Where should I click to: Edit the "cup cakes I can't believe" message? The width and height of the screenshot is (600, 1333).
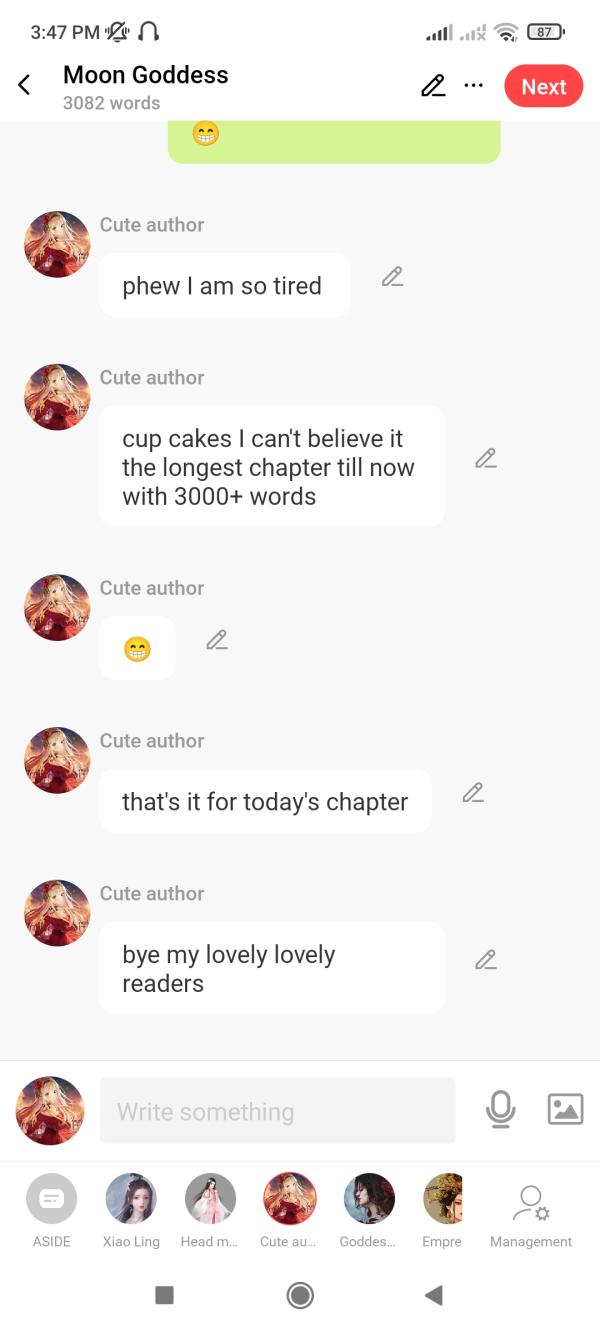click(486, 459)
